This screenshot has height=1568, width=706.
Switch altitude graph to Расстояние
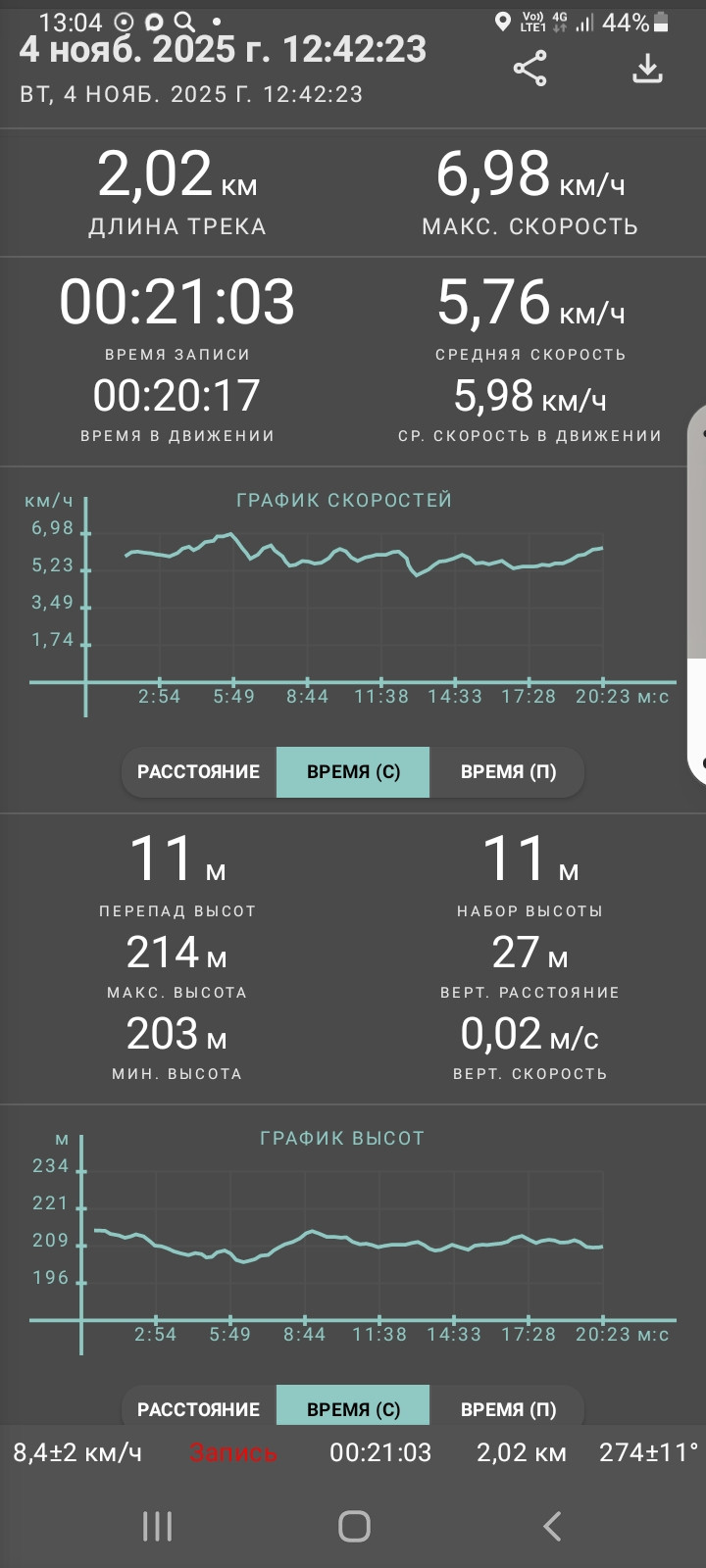[x=199, y=1408]
